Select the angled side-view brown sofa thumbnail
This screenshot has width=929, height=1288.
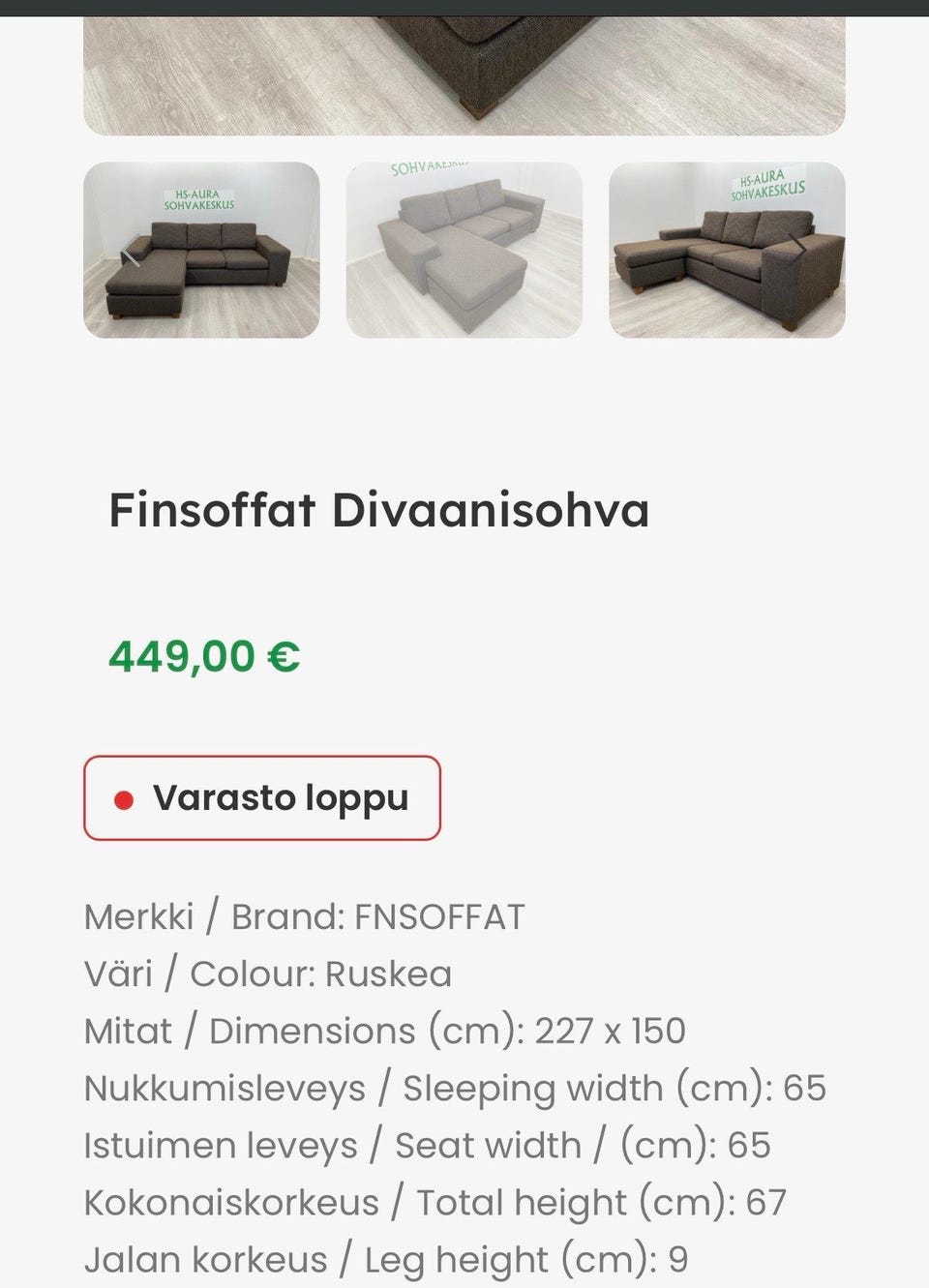(x=727, y=250)
